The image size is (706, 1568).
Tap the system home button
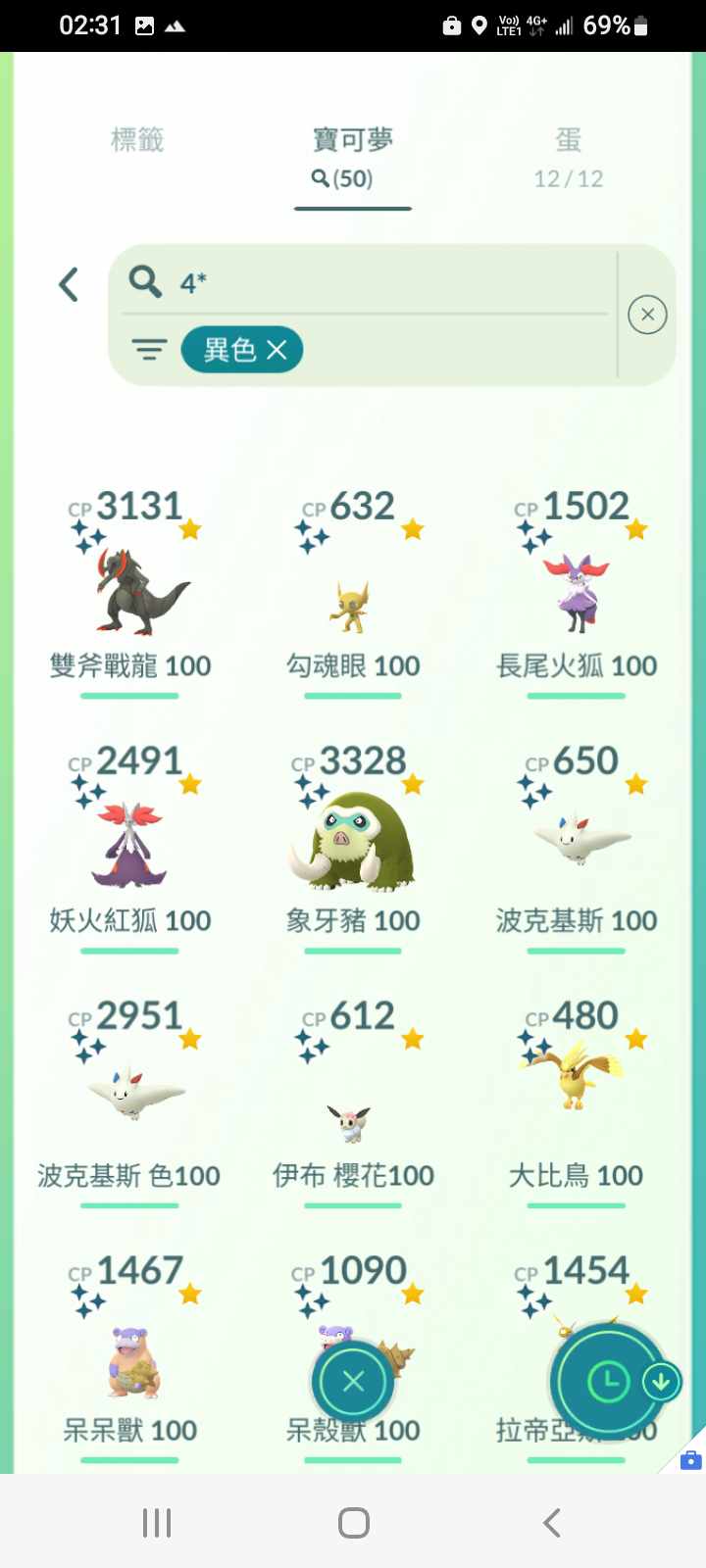[x=353, y=1523]
